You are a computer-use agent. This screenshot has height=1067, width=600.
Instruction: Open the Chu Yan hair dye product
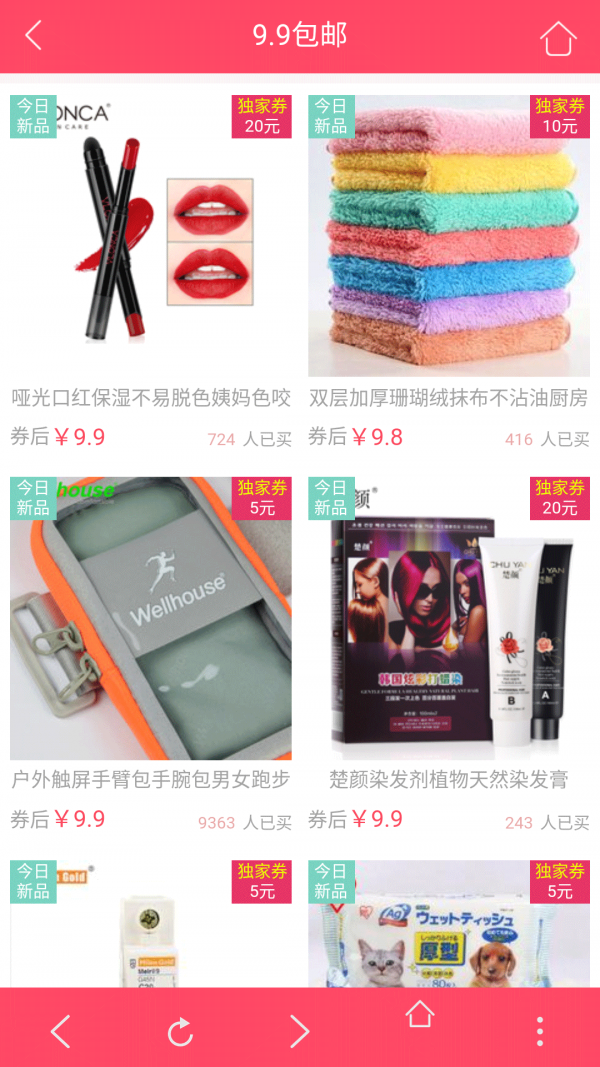click(448, 618)
